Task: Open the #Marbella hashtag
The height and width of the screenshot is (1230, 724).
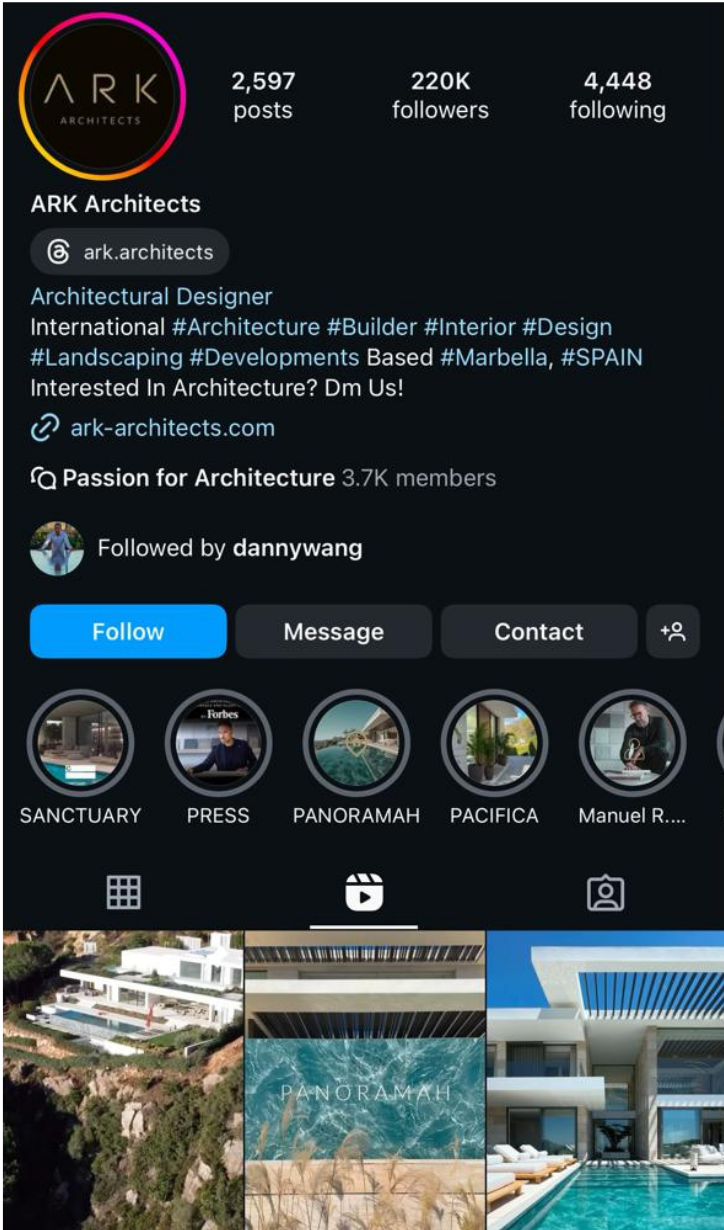Action: 493,357
